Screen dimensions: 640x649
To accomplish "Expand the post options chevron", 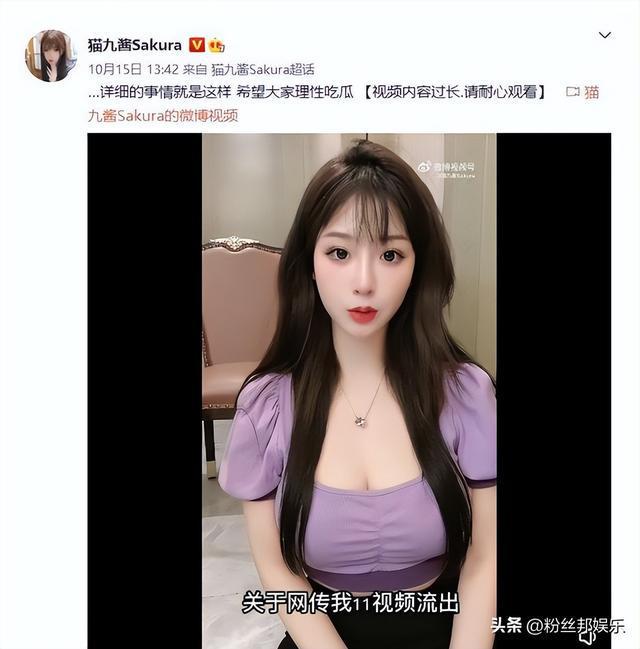I will [x=604, y=36].
